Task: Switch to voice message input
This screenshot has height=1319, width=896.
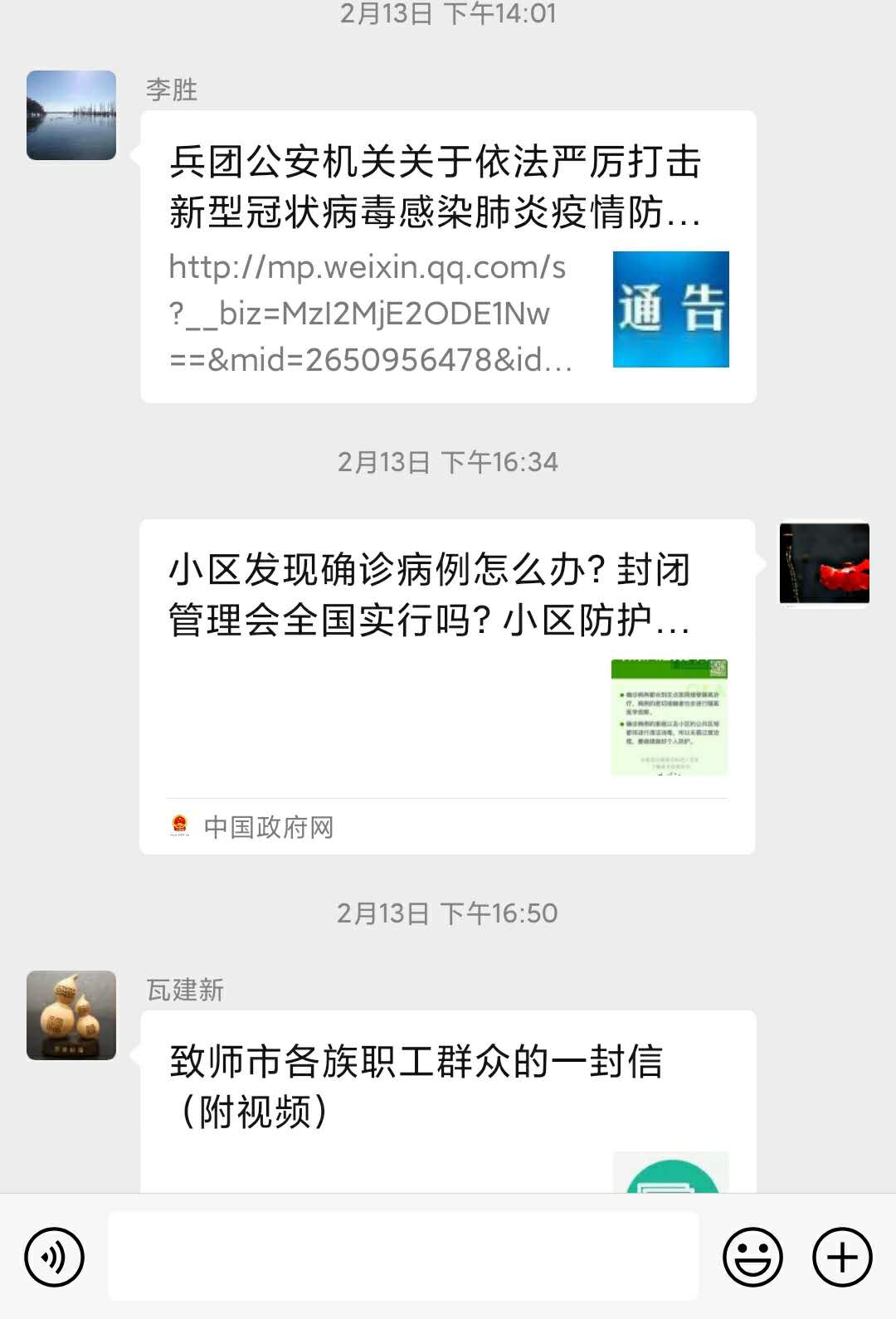Action: pos(55,1257)
